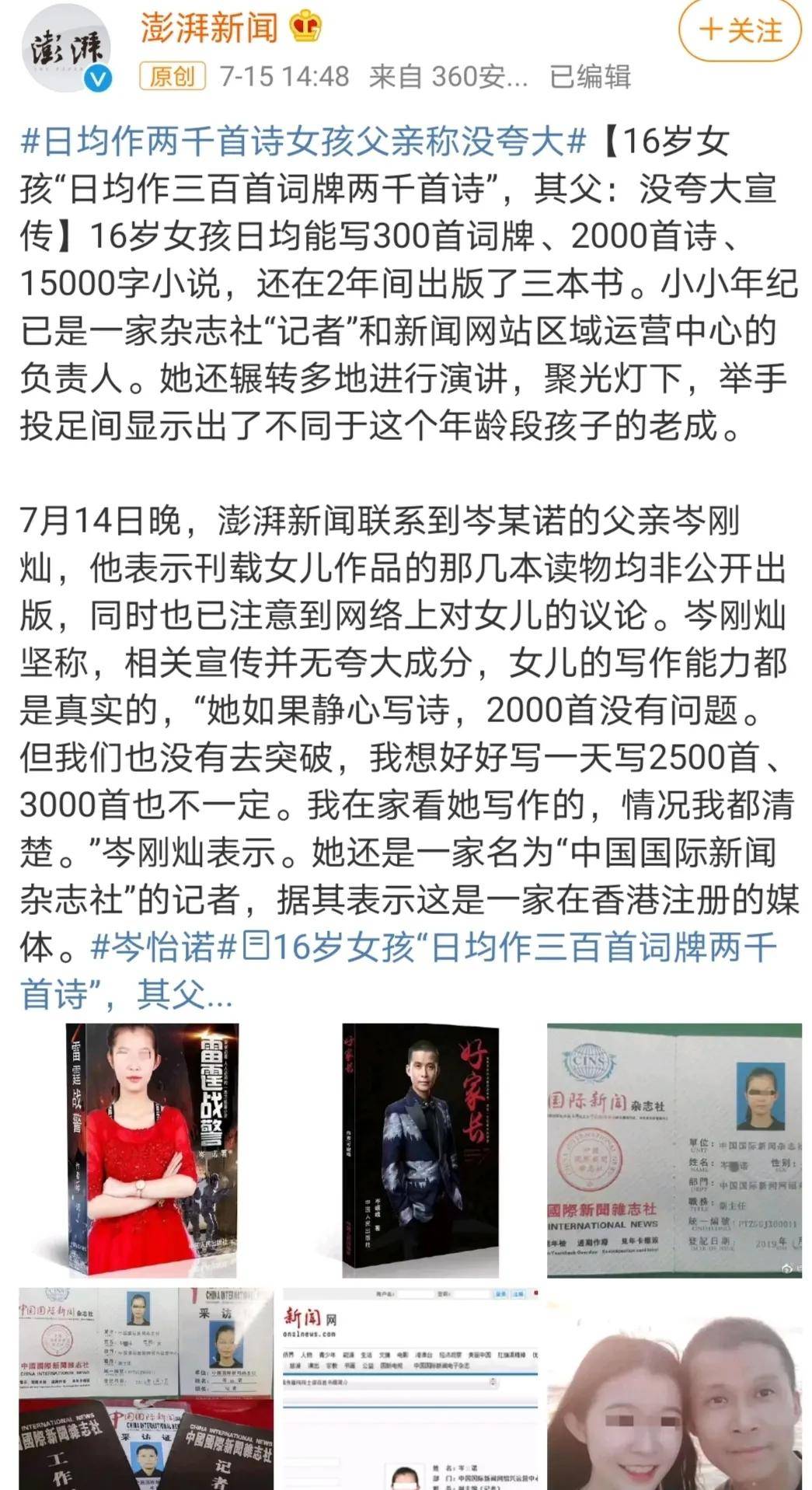This screenshot has width=812, height=1490.
Task: Open hashtag #日均作两千首诗女孩父亲称没夸大#
Action: [x=303, y=141]
